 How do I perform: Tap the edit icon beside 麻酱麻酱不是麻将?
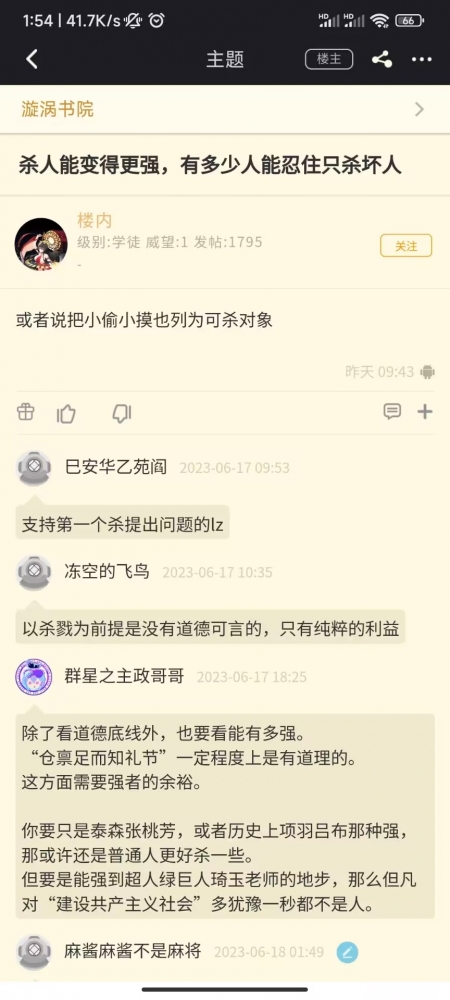347,953
